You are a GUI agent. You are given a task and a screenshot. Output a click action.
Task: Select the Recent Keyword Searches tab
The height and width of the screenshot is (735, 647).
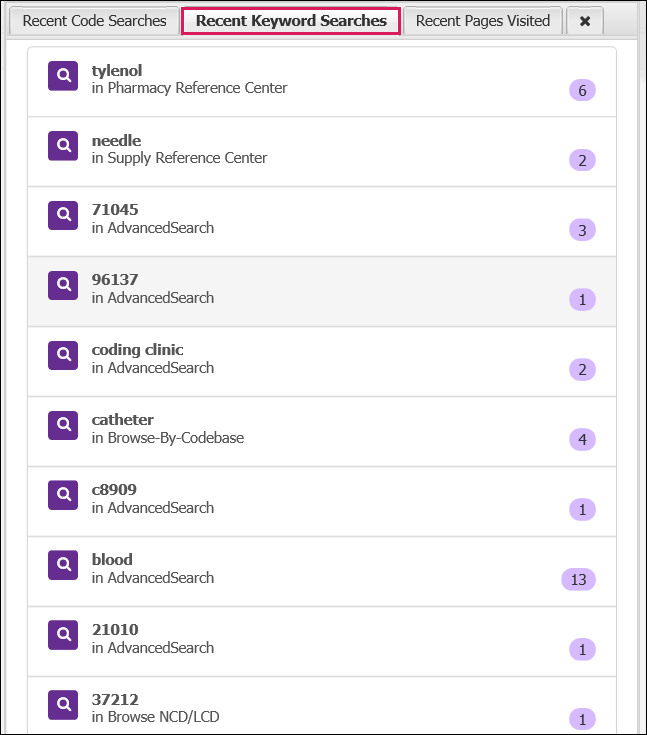pyautogui.click(x=291, y=21)
